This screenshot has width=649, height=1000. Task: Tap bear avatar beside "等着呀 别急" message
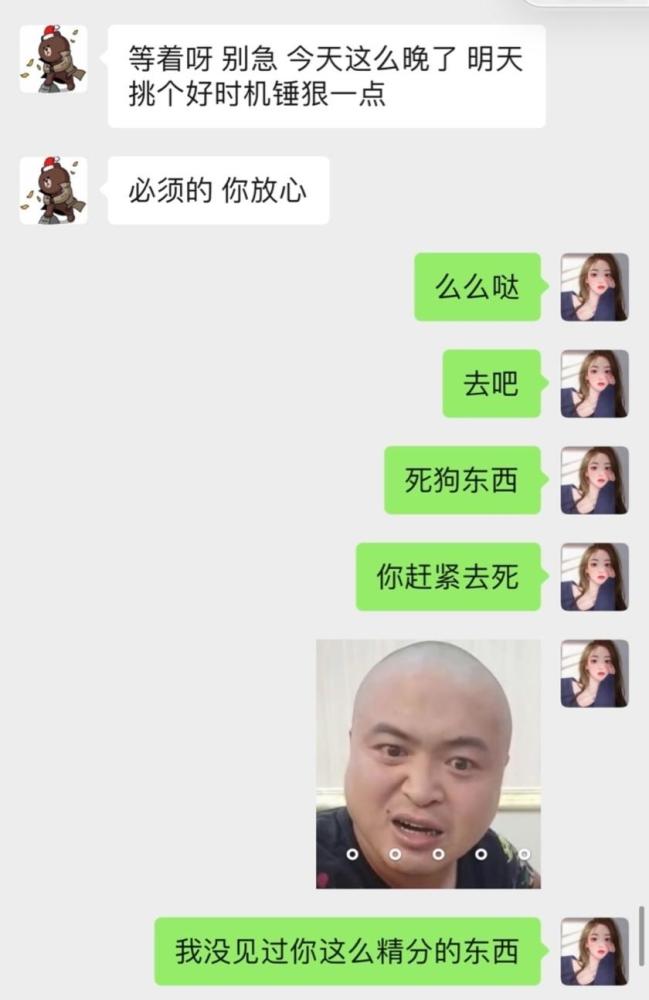(53, 59)
